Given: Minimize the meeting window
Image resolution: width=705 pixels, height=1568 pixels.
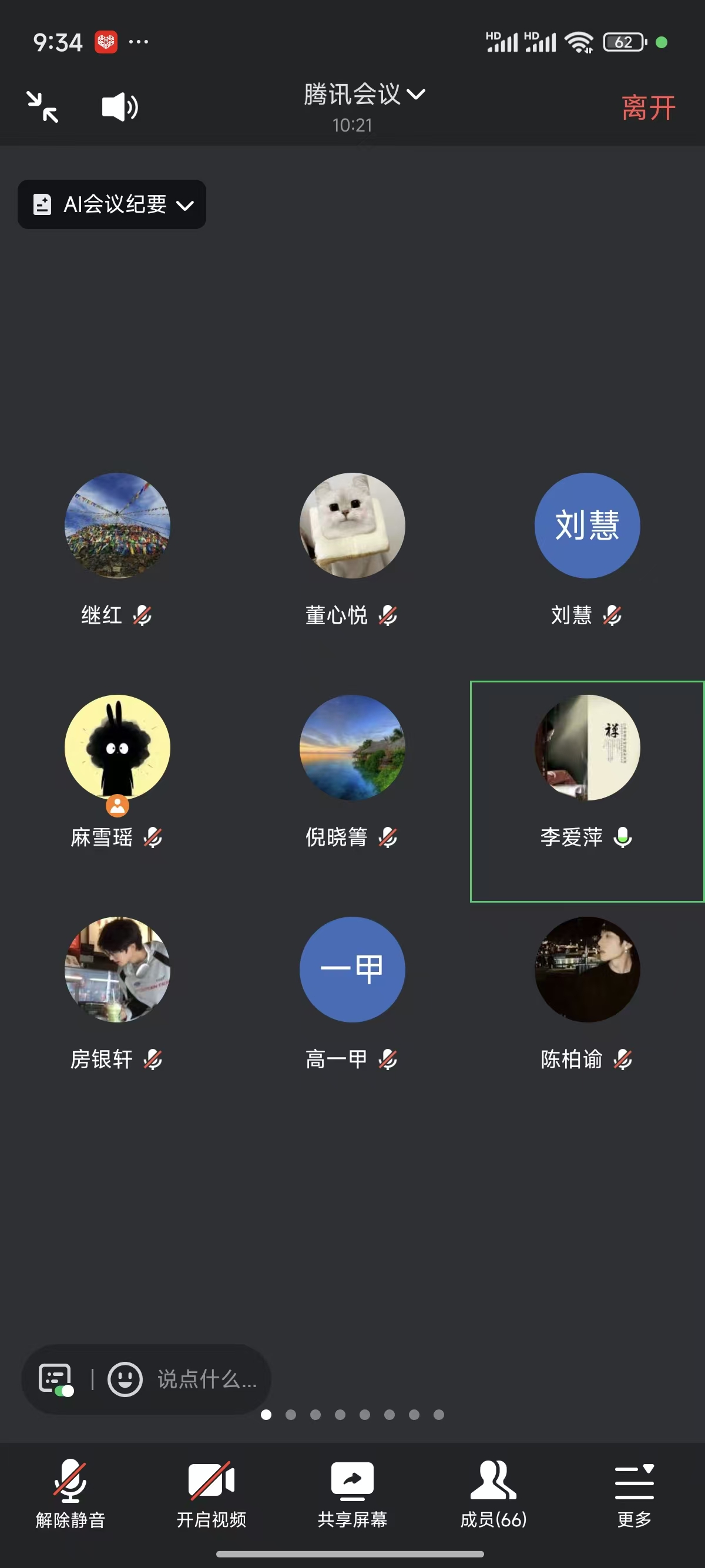Looking at the screenshot, I should (43, 106).
